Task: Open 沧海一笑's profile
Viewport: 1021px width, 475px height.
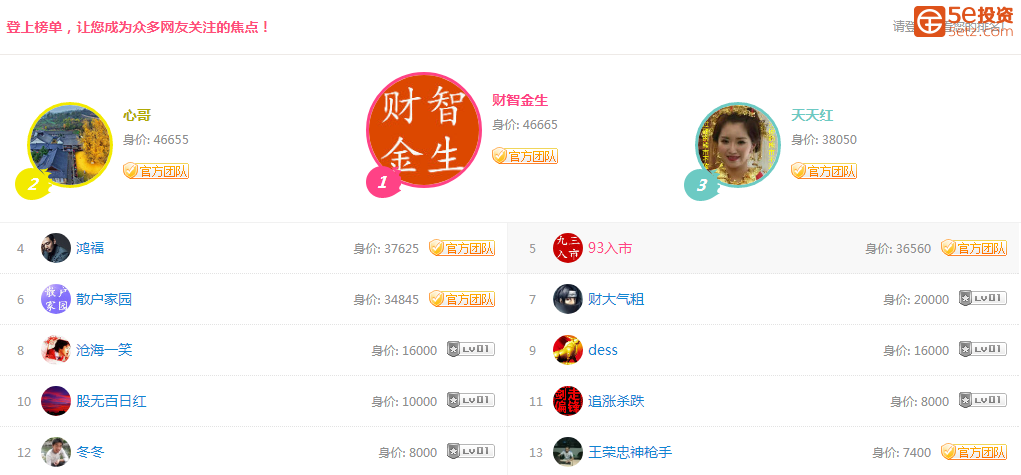Action: 104,350
